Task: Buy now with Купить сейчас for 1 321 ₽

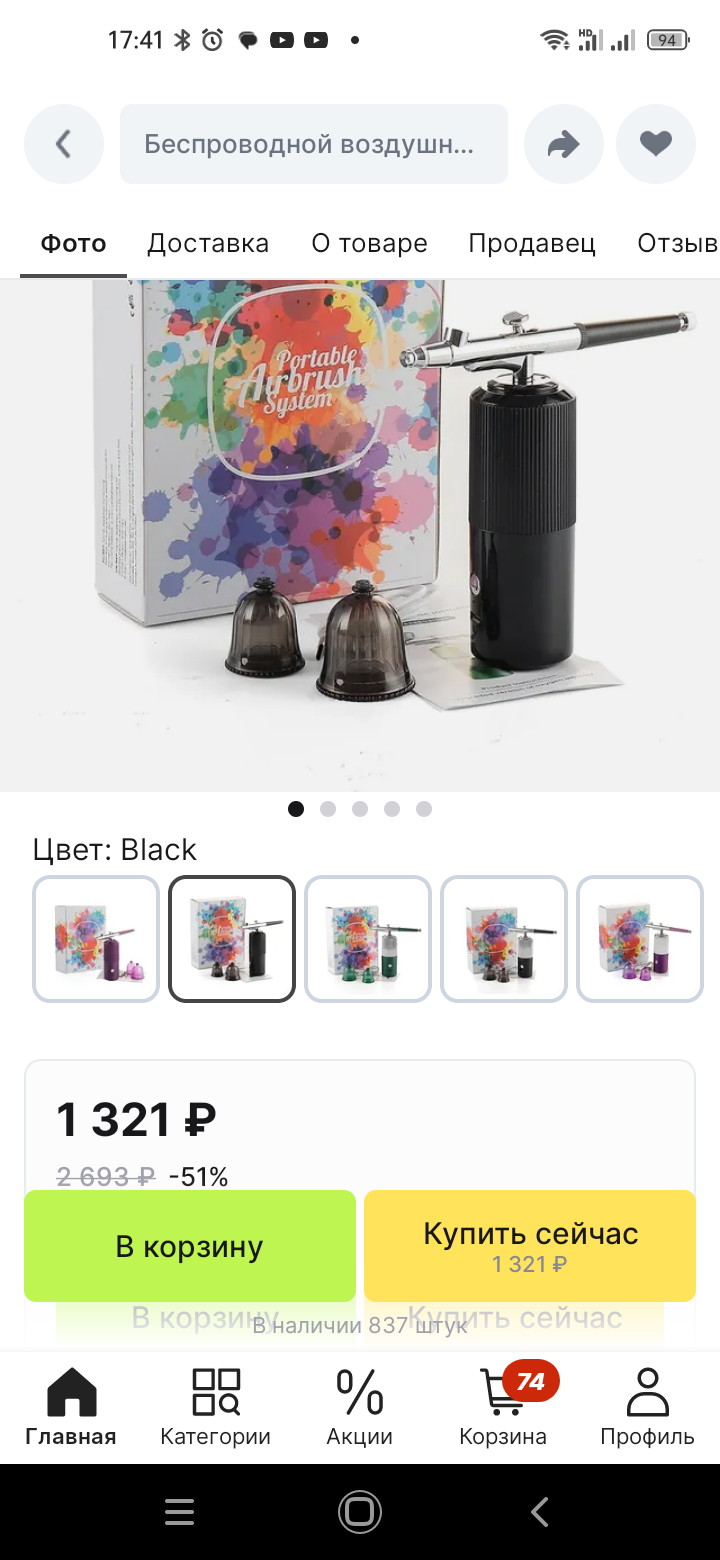Action: click(x=530, y=1246)
